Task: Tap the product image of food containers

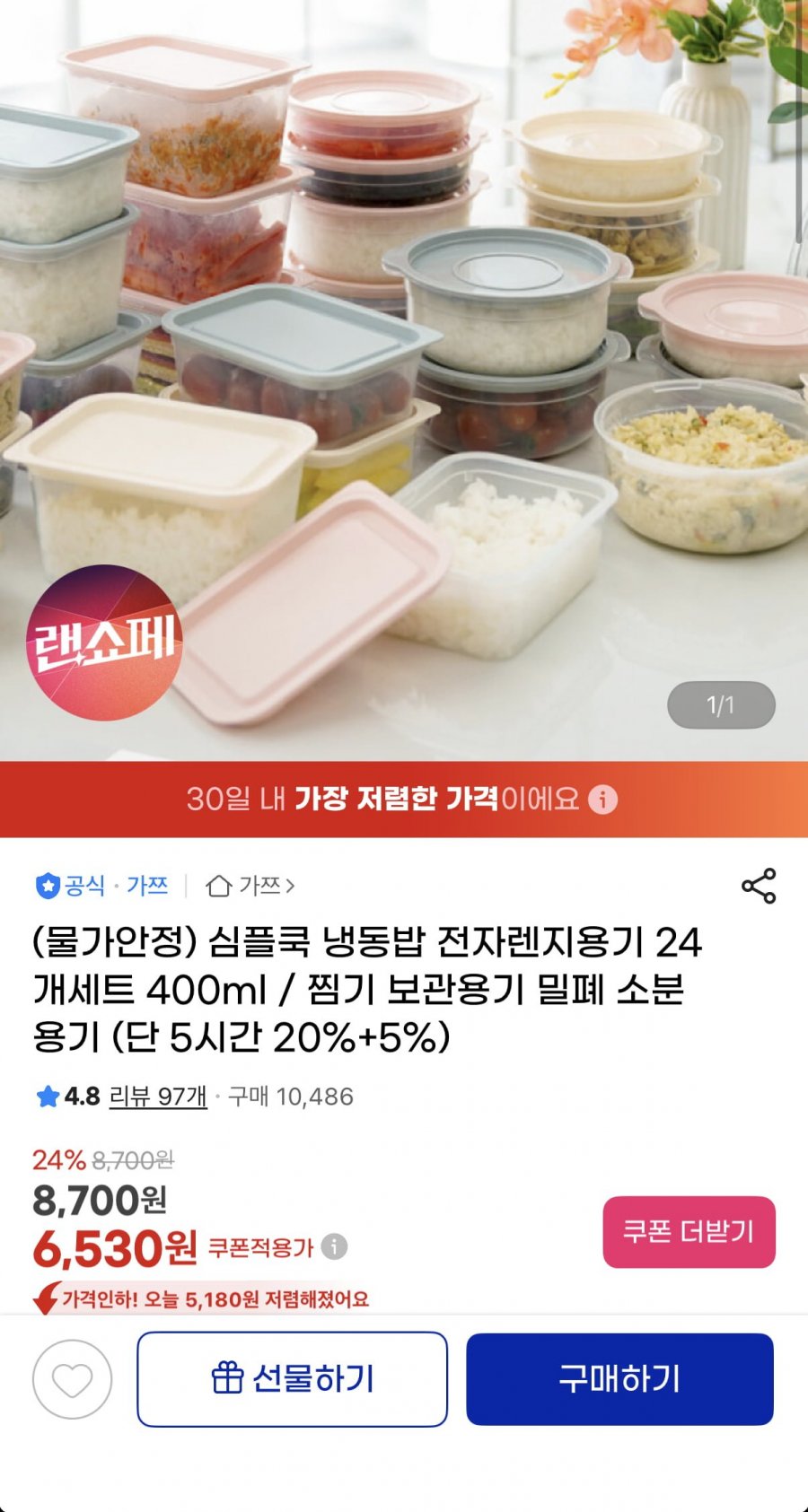Action: [404, 377]
